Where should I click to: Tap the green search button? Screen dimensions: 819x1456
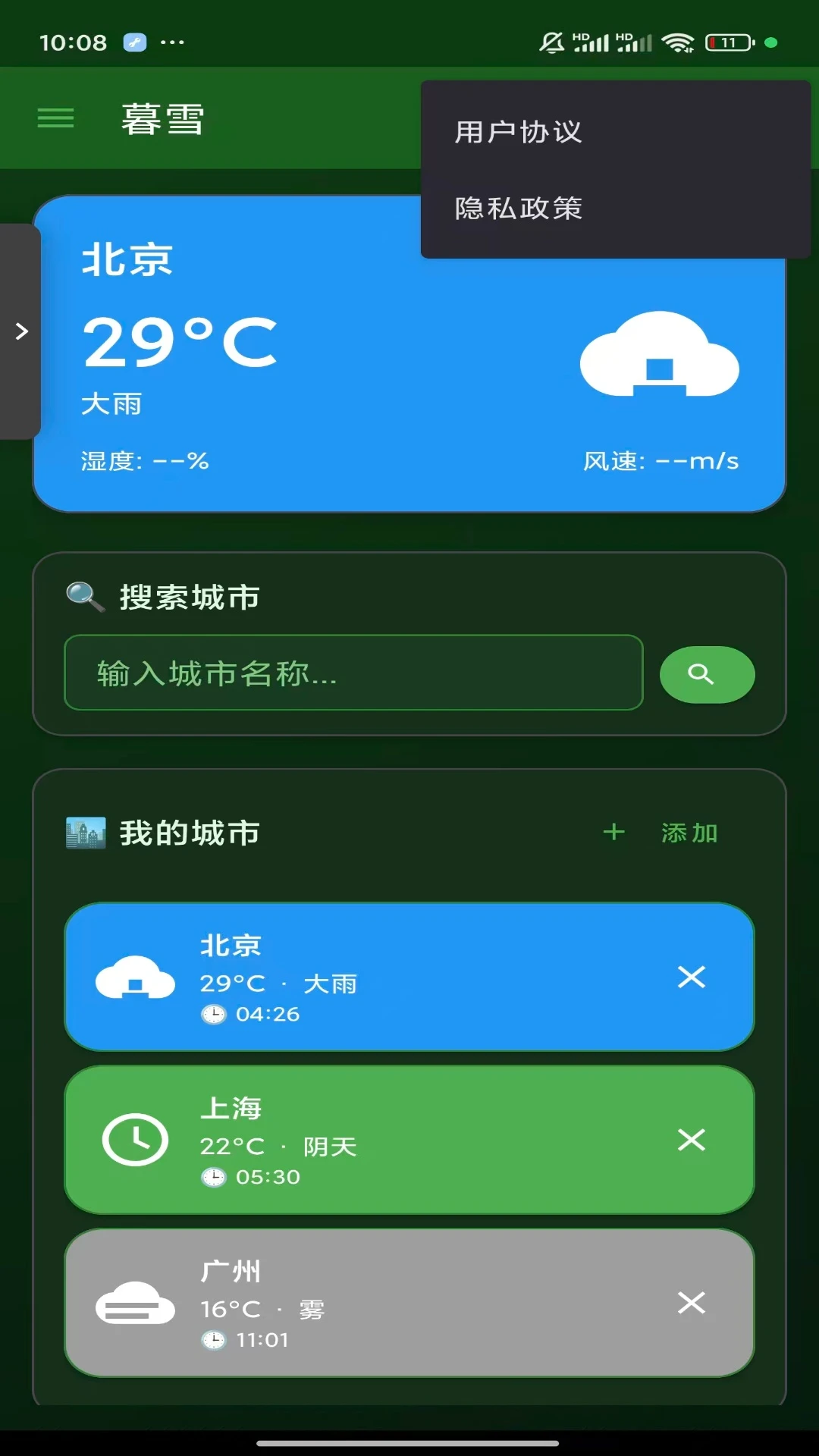pos(707,674)
